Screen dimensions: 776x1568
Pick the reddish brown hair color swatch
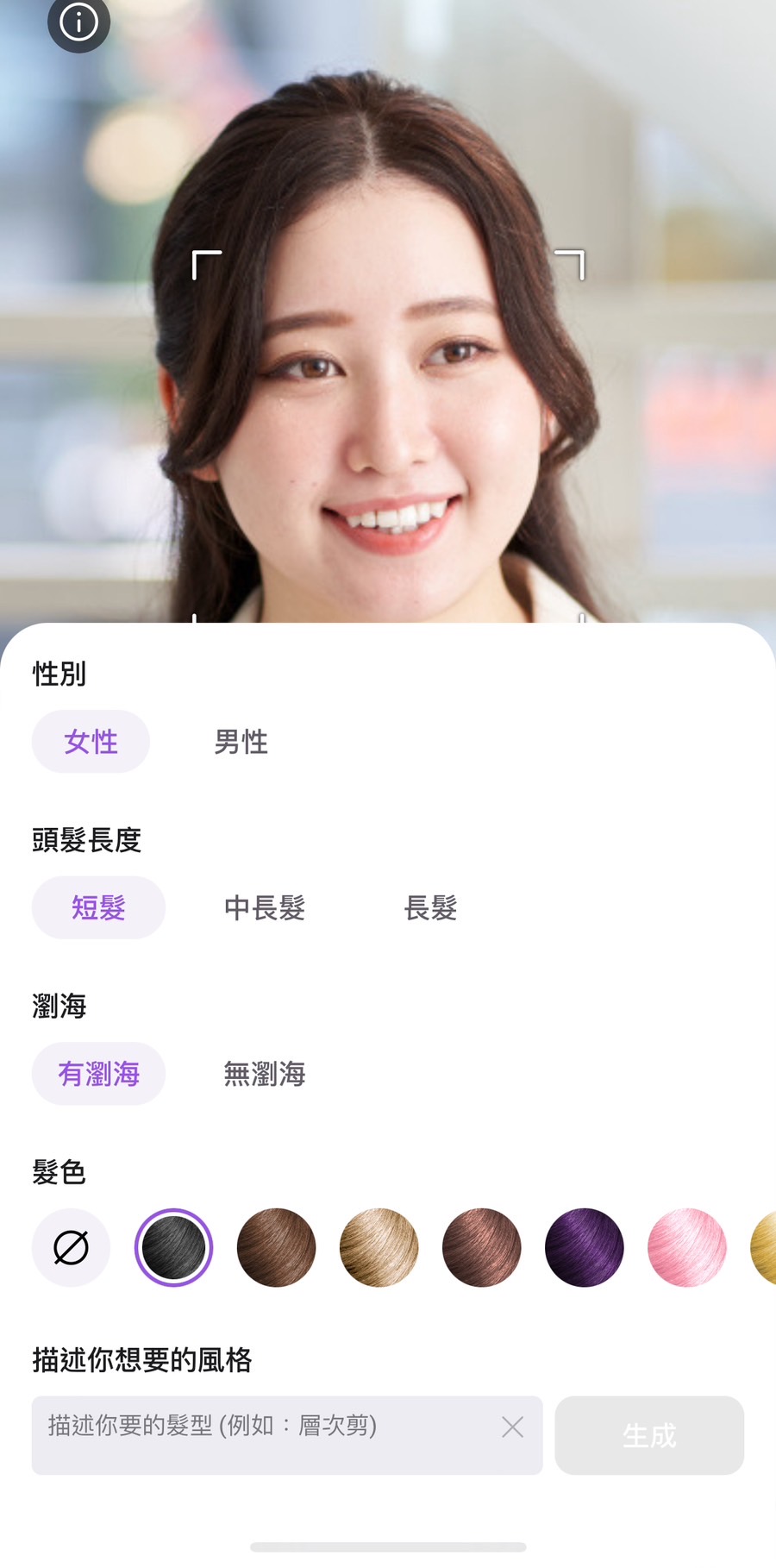[x=481, y=1248]
